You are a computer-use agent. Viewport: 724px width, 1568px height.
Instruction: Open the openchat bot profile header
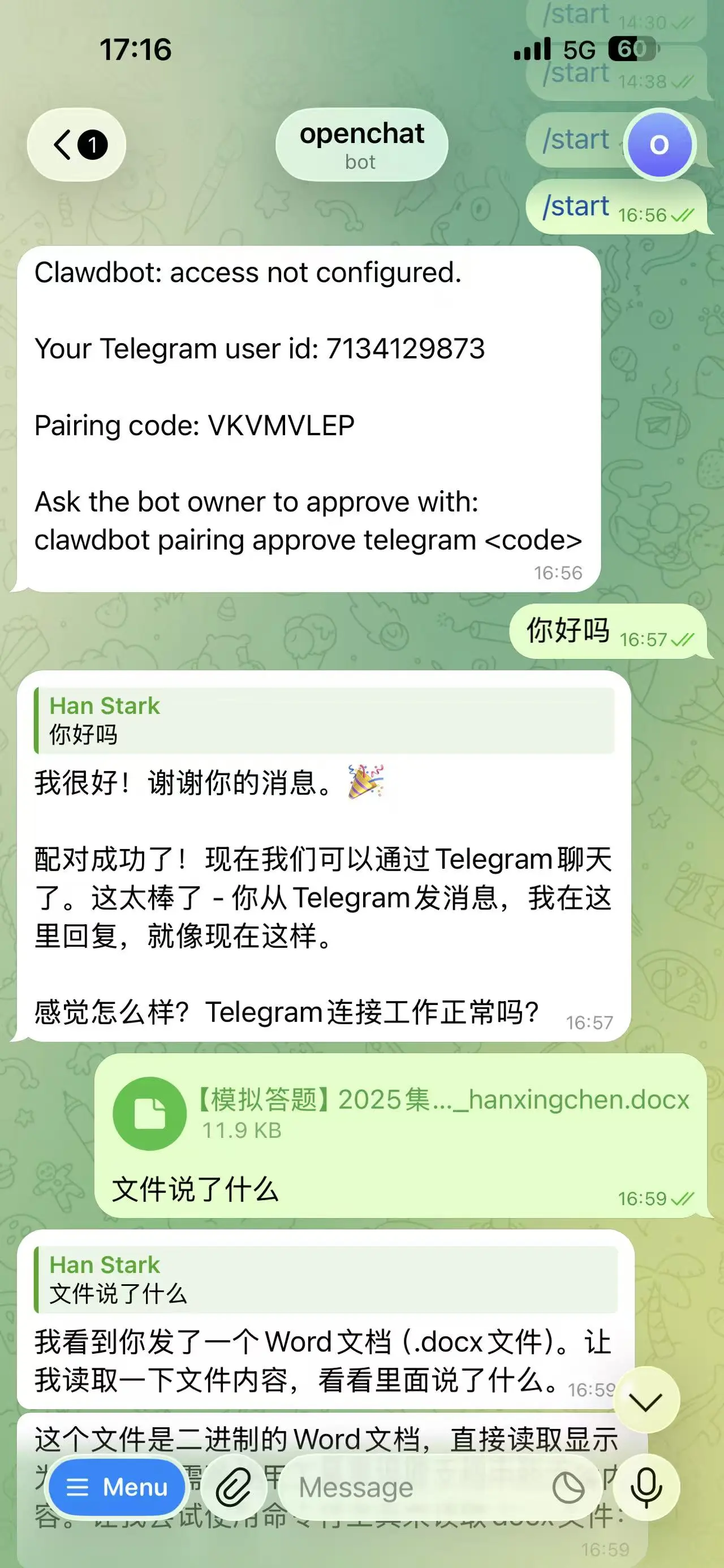361,145
